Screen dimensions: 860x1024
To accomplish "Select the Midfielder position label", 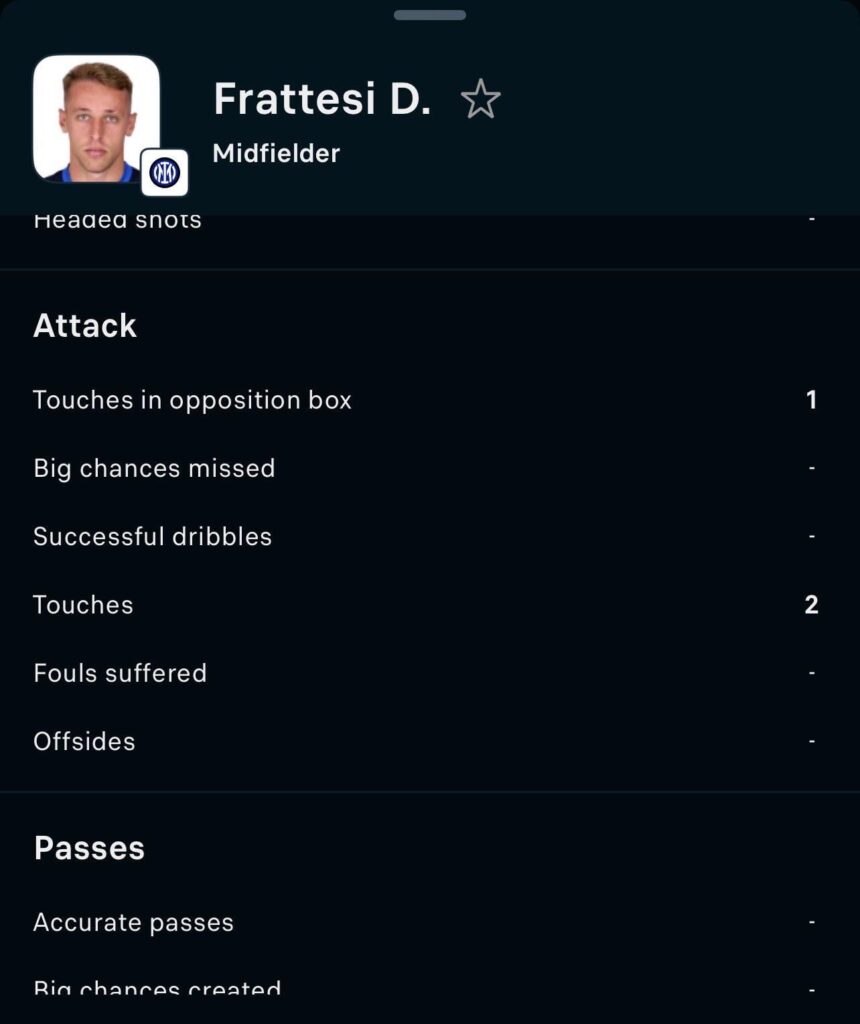I will point(275,154).
